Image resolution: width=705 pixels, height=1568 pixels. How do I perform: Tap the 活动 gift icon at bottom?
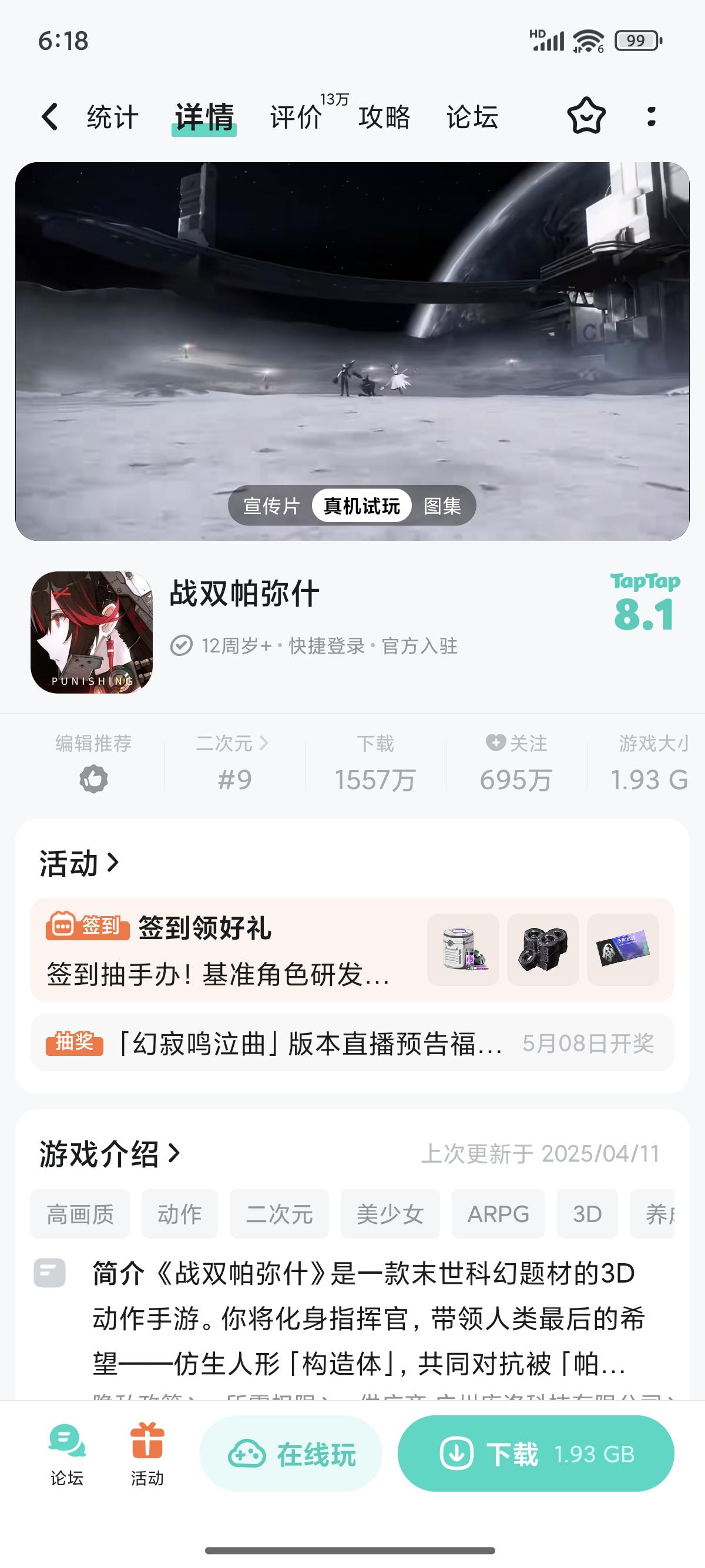(146, 1441)
